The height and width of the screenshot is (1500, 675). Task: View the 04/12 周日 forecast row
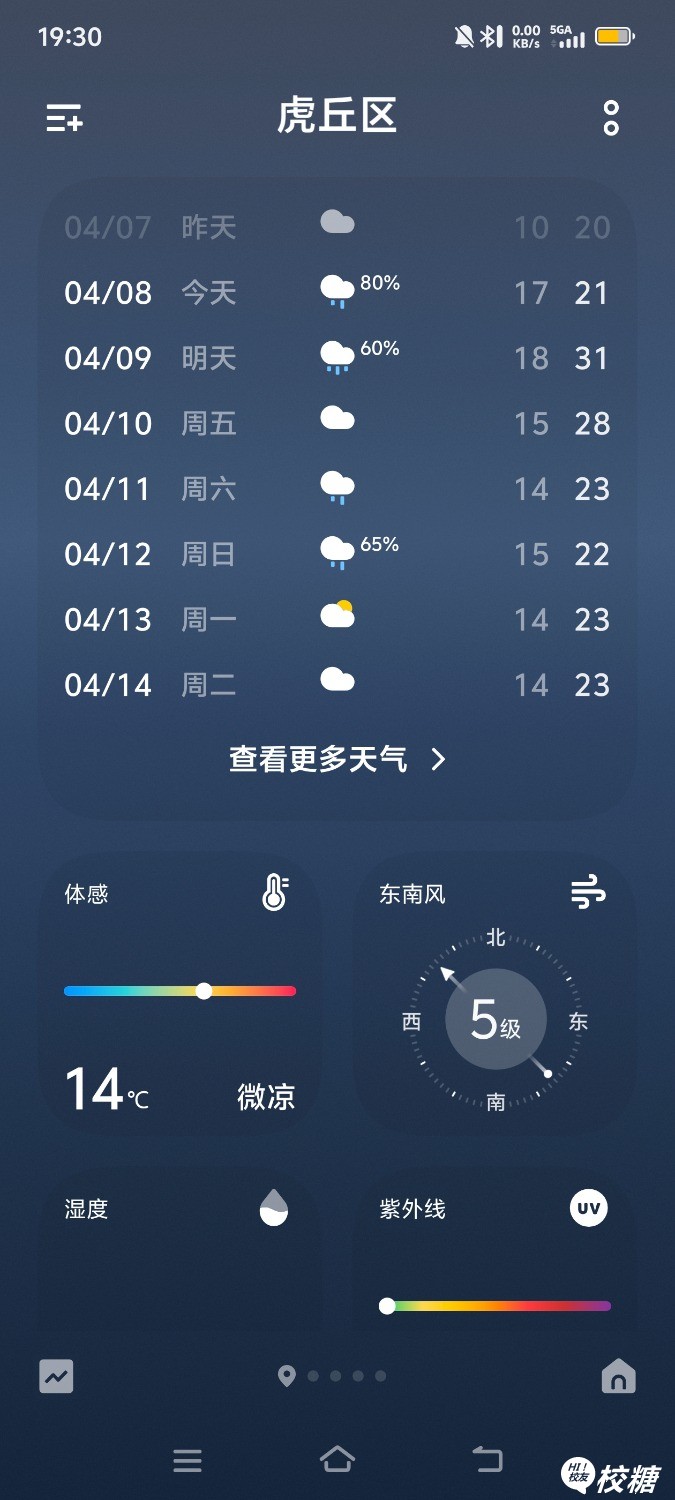pos(337,554)
